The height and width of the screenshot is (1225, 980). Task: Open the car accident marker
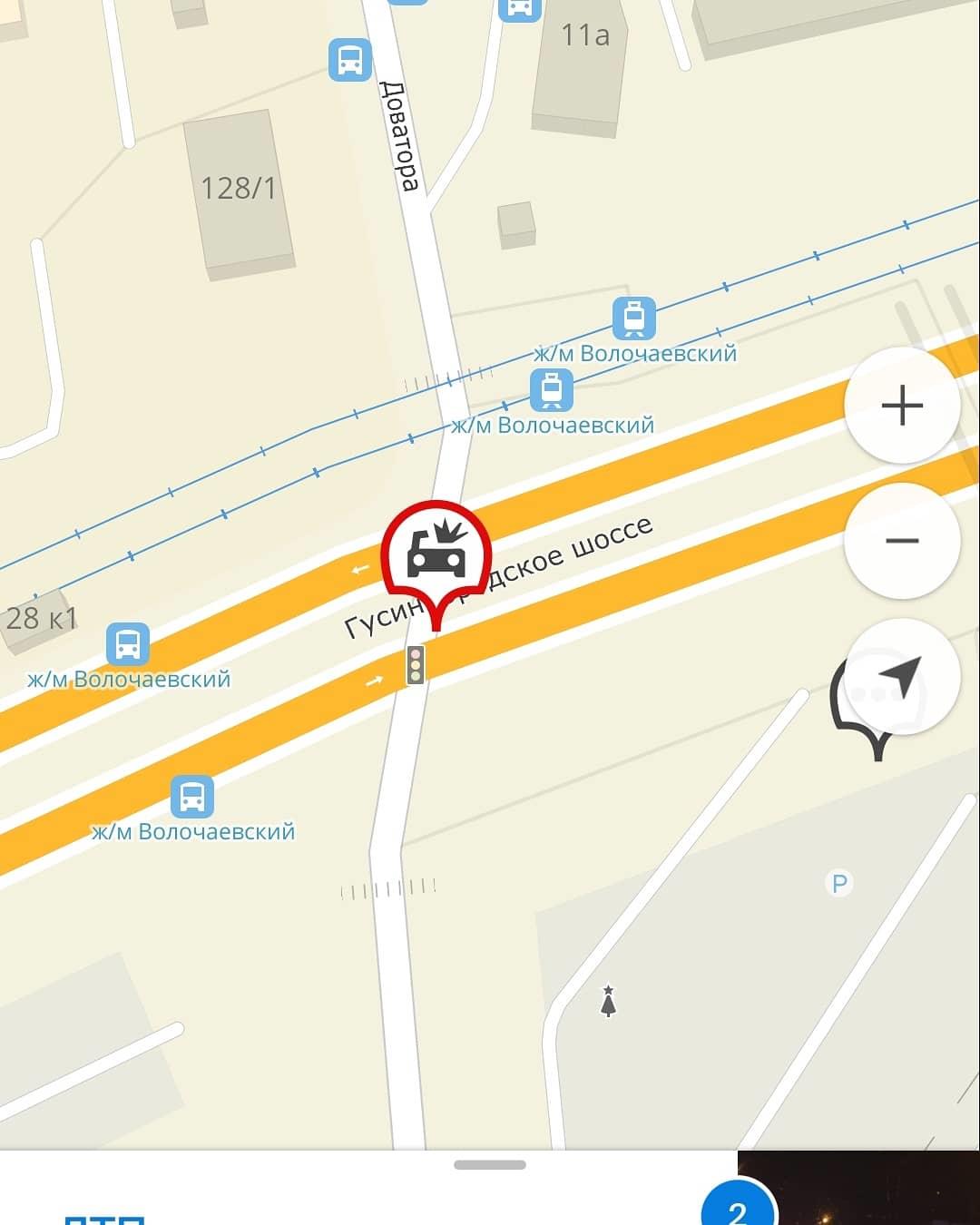(436, 551)
